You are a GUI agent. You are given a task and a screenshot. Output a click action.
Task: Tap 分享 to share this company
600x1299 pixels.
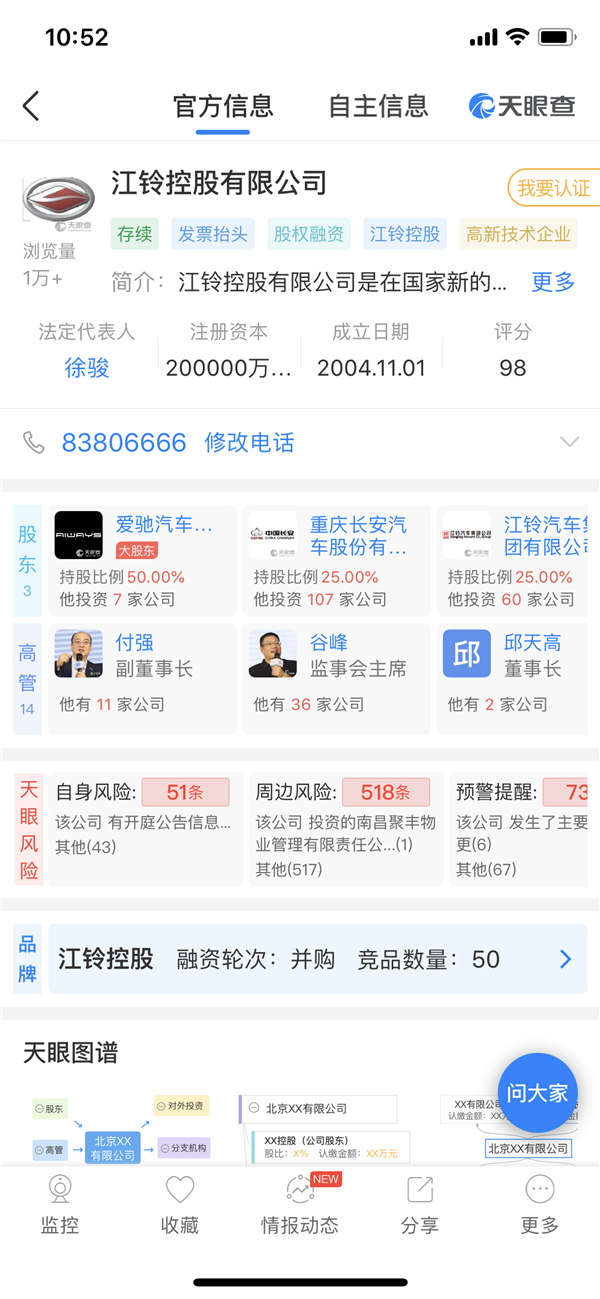click(419, 1204)
